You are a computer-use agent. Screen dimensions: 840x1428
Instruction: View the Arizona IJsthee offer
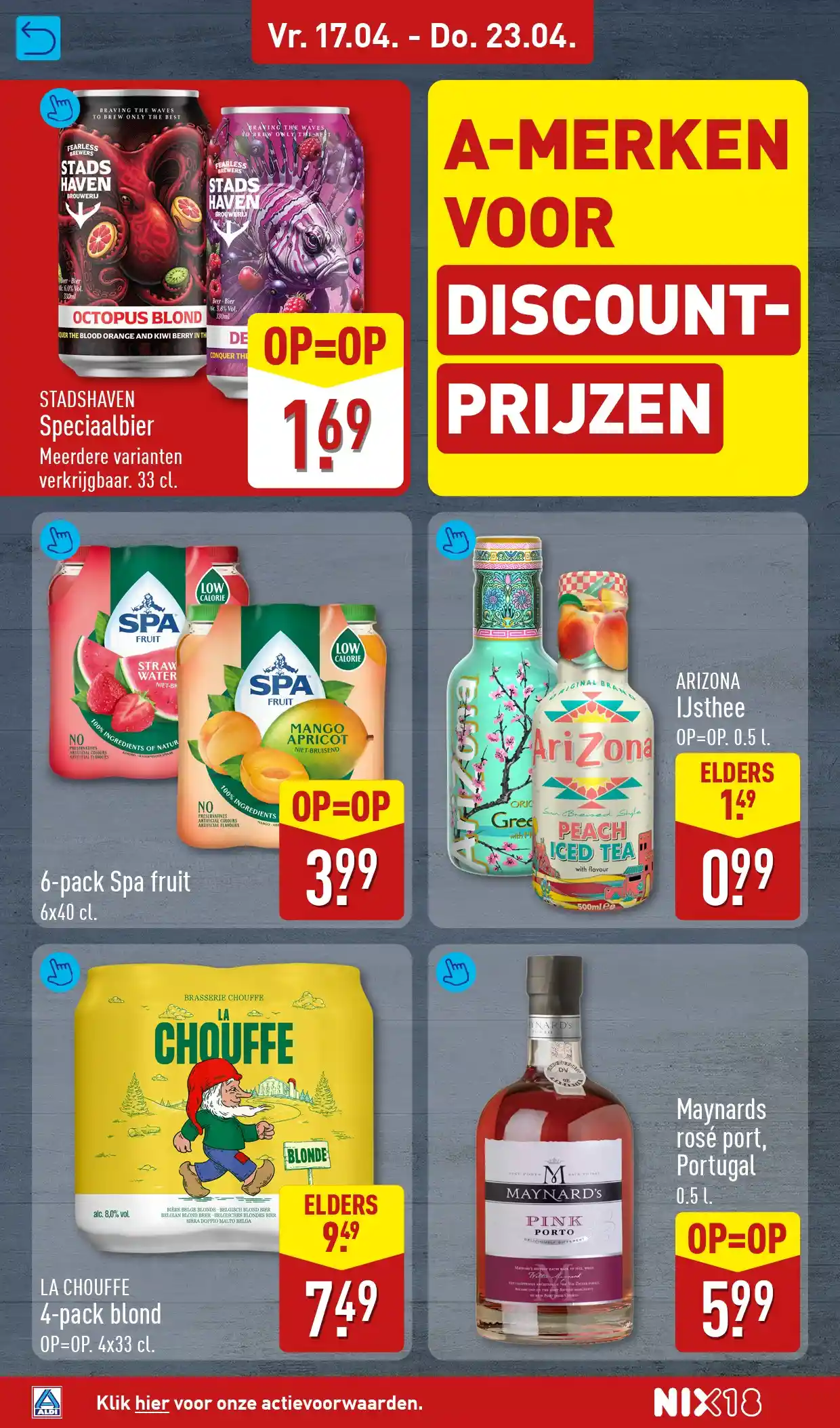(x=455, y=540)
